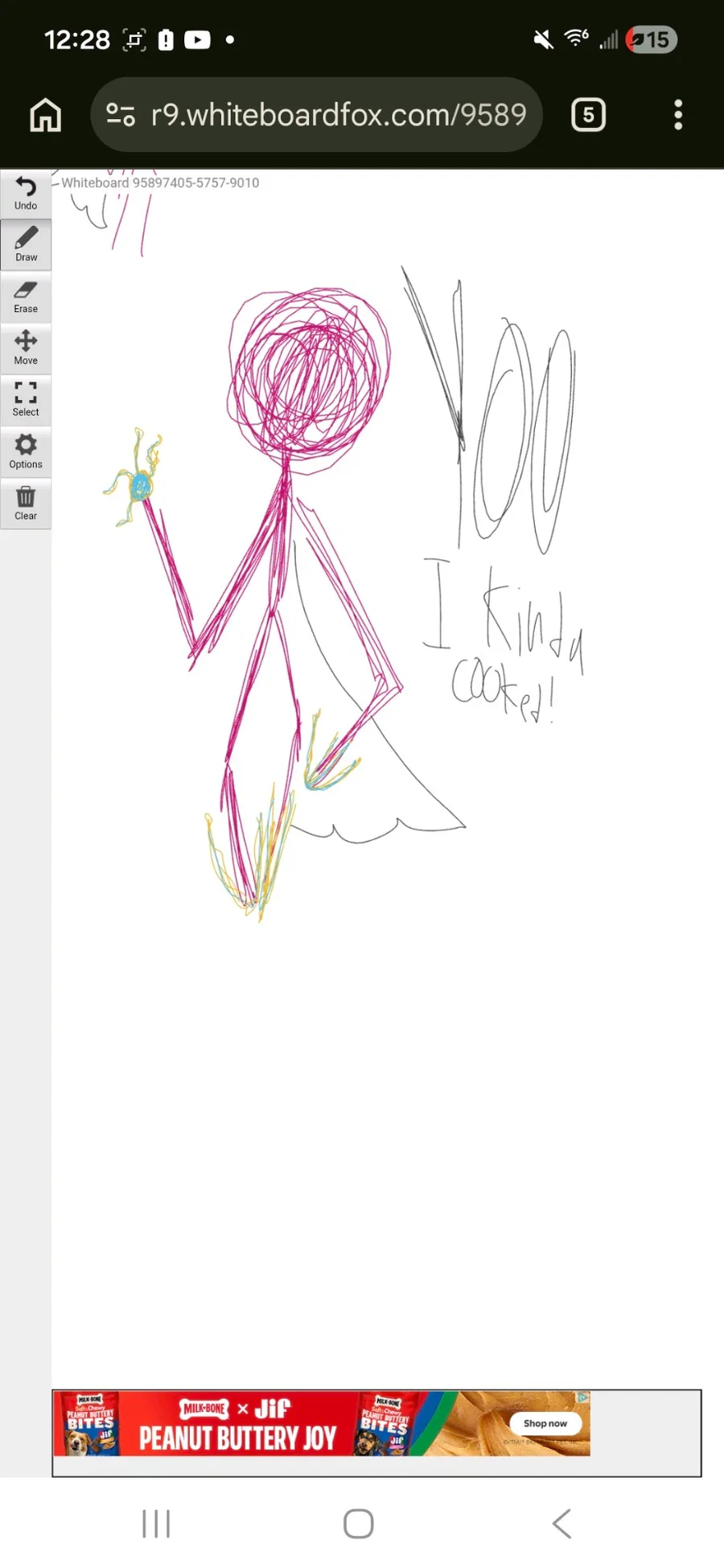This screenshot has height=1568, width=724.
Task: Select the Draw tool
Action: (26, 245)
